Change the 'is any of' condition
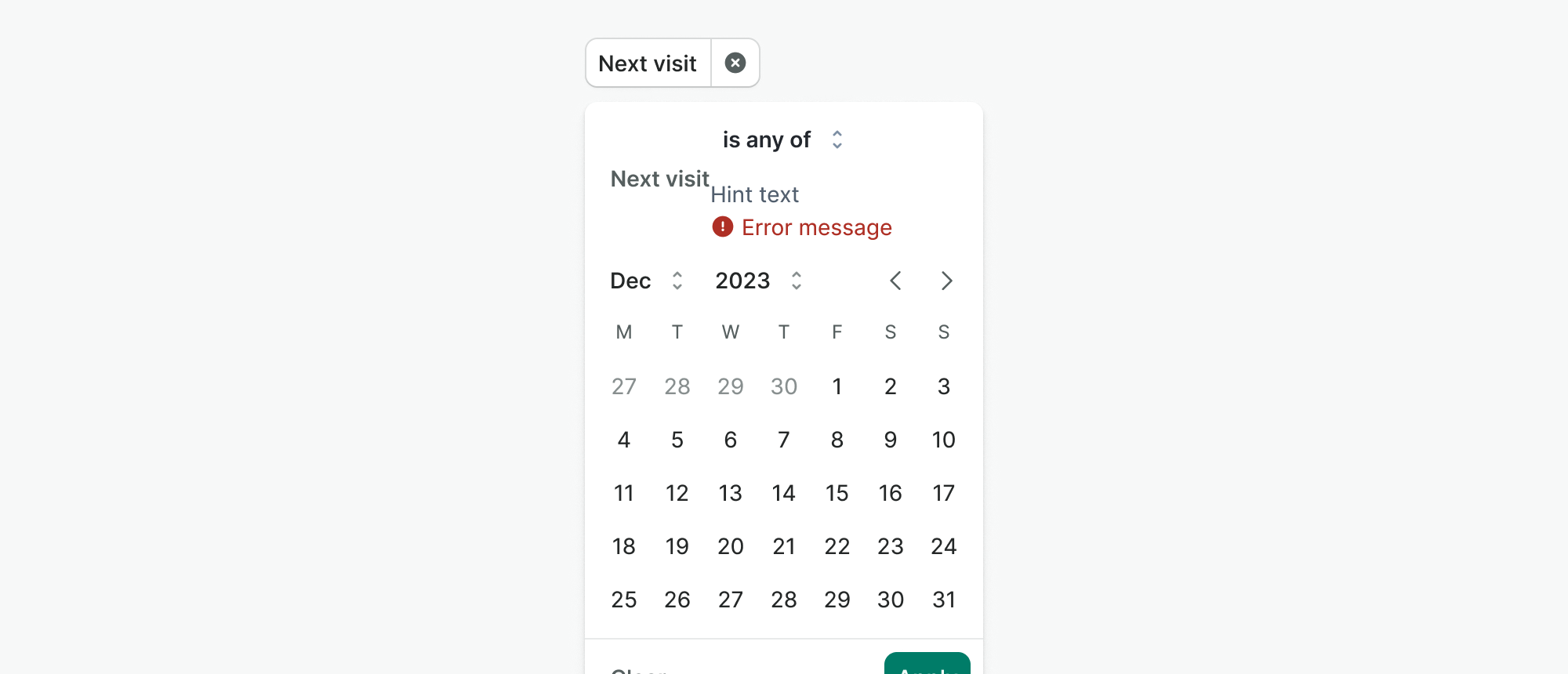Image resolution: width=1568 pixels, height=674 pixels. [x=782, y=140]
